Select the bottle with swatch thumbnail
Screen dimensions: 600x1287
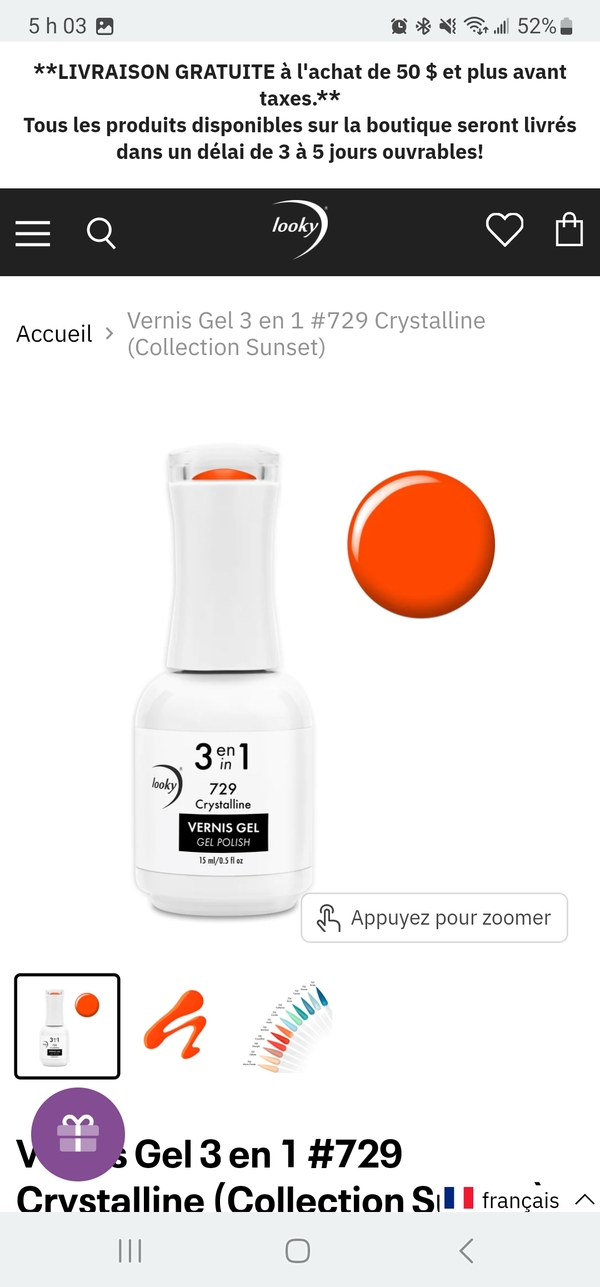67,1026
